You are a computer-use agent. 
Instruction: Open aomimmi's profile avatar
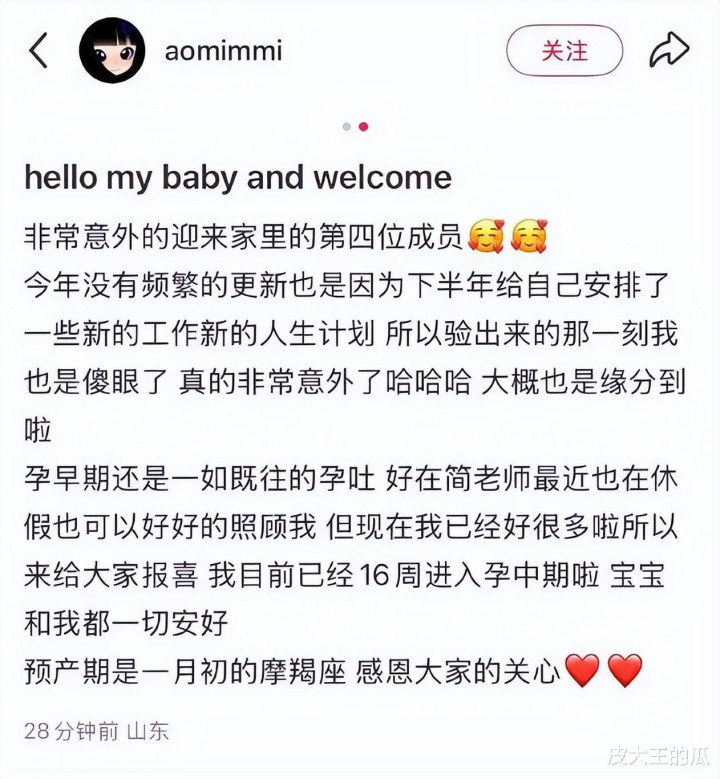[112, 50]
